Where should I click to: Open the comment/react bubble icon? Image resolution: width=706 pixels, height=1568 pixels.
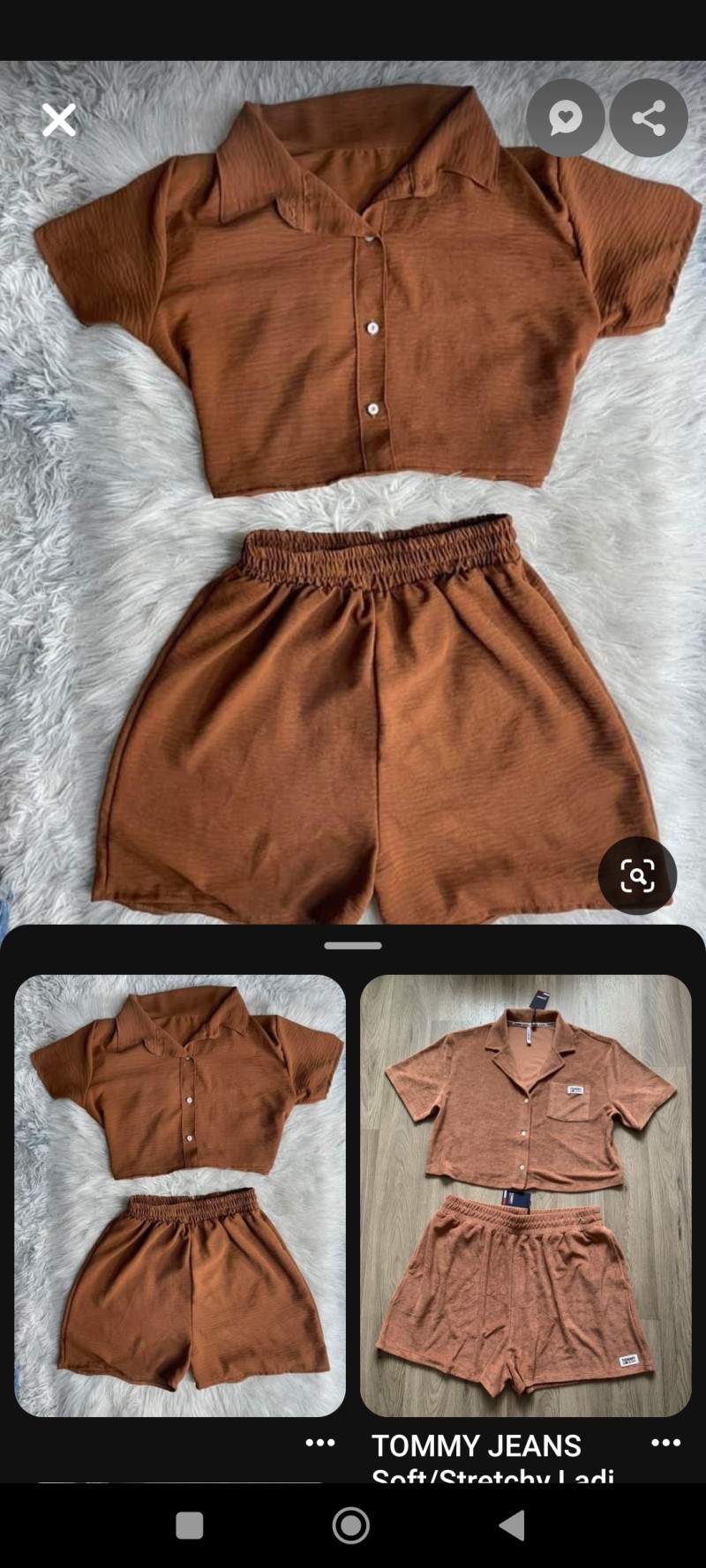pos(565,117)
